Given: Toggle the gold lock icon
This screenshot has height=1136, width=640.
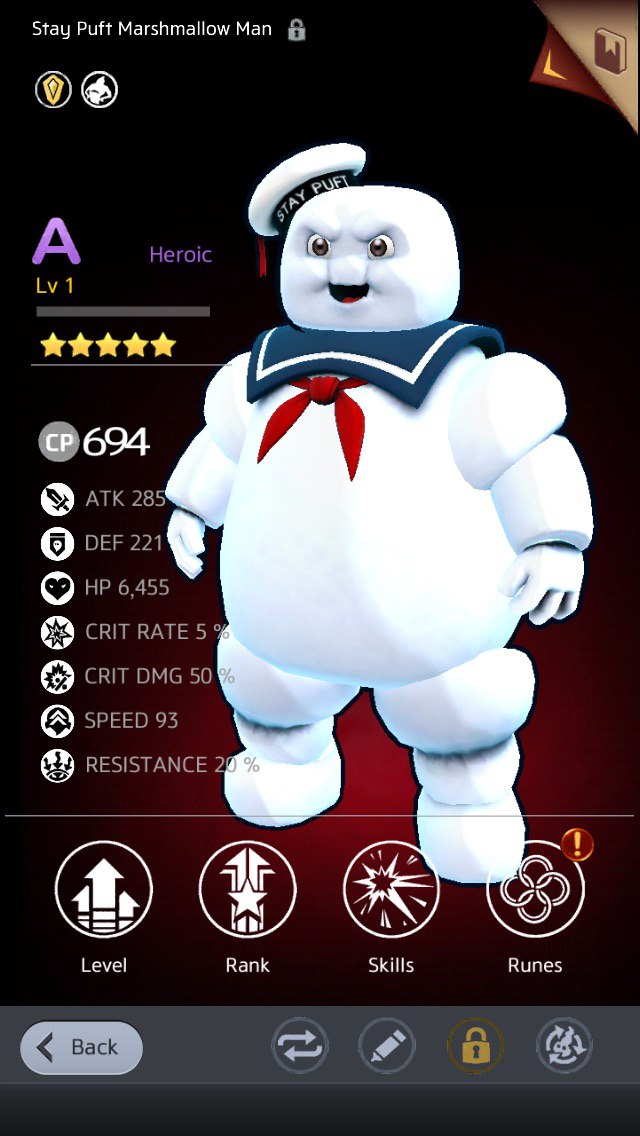Looking at the screenshot, I should pyautogui.click(x=475, y=1047).
